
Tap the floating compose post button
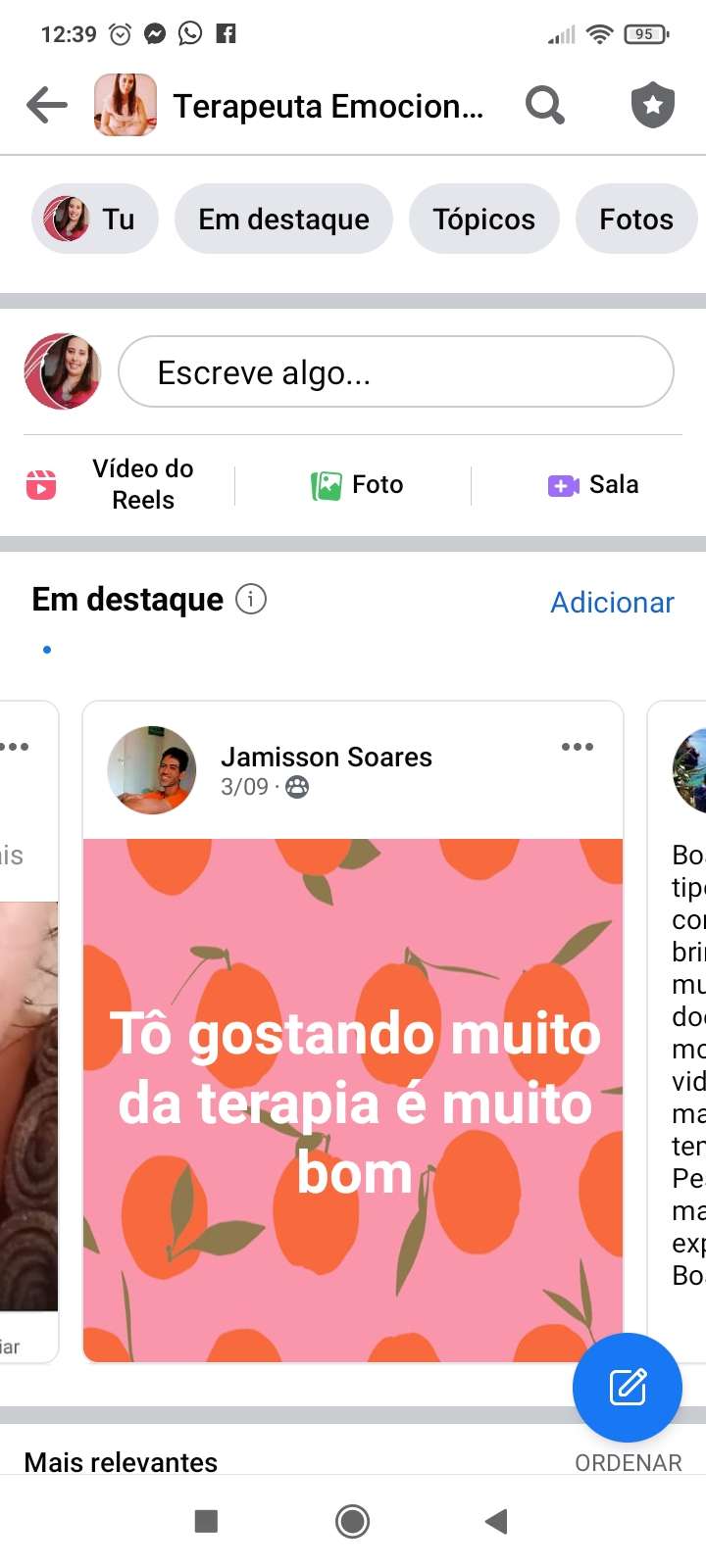pos(627,1387)
